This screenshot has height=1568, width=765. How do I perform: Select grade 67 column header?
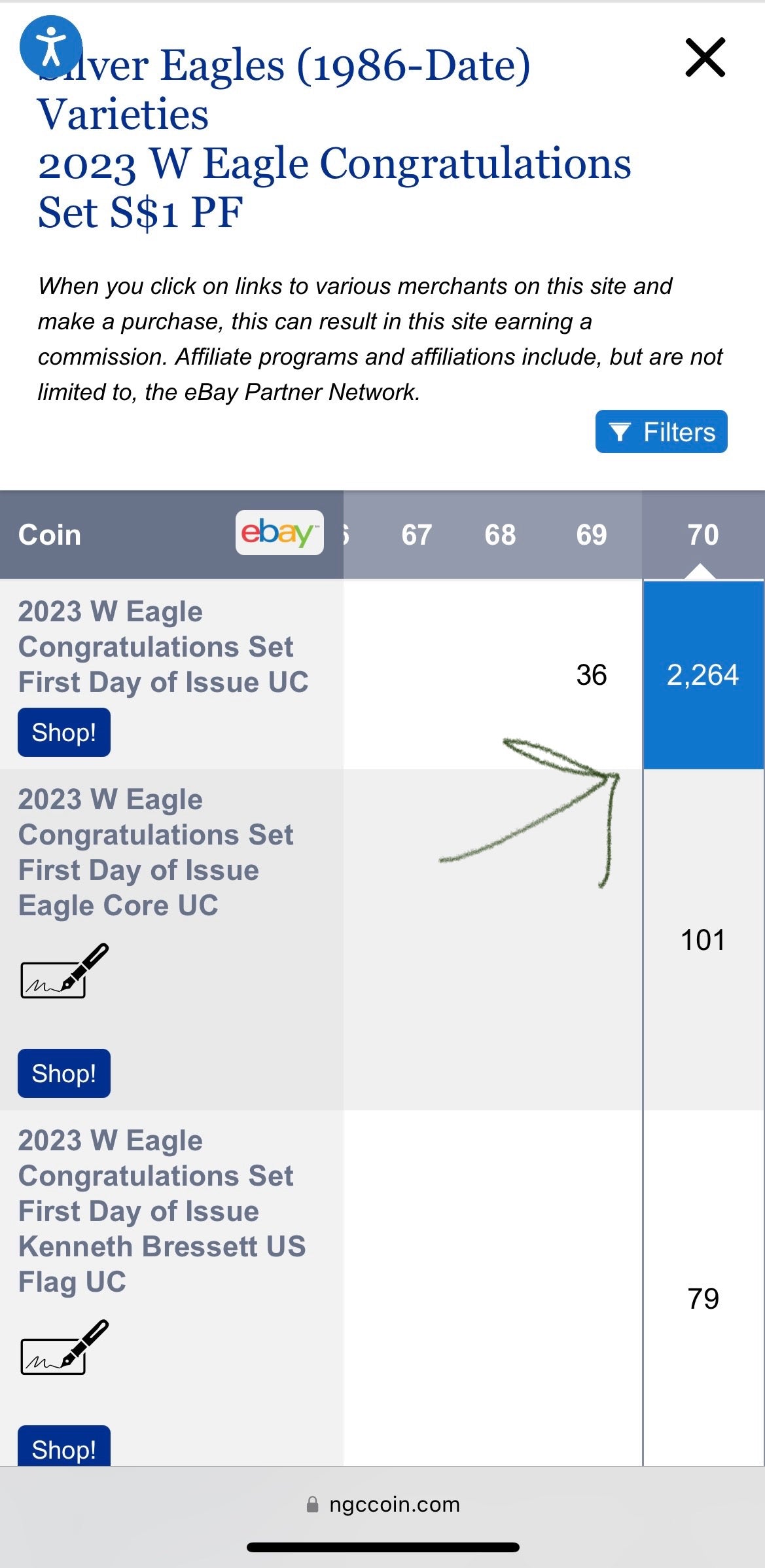tap(417, 535)
